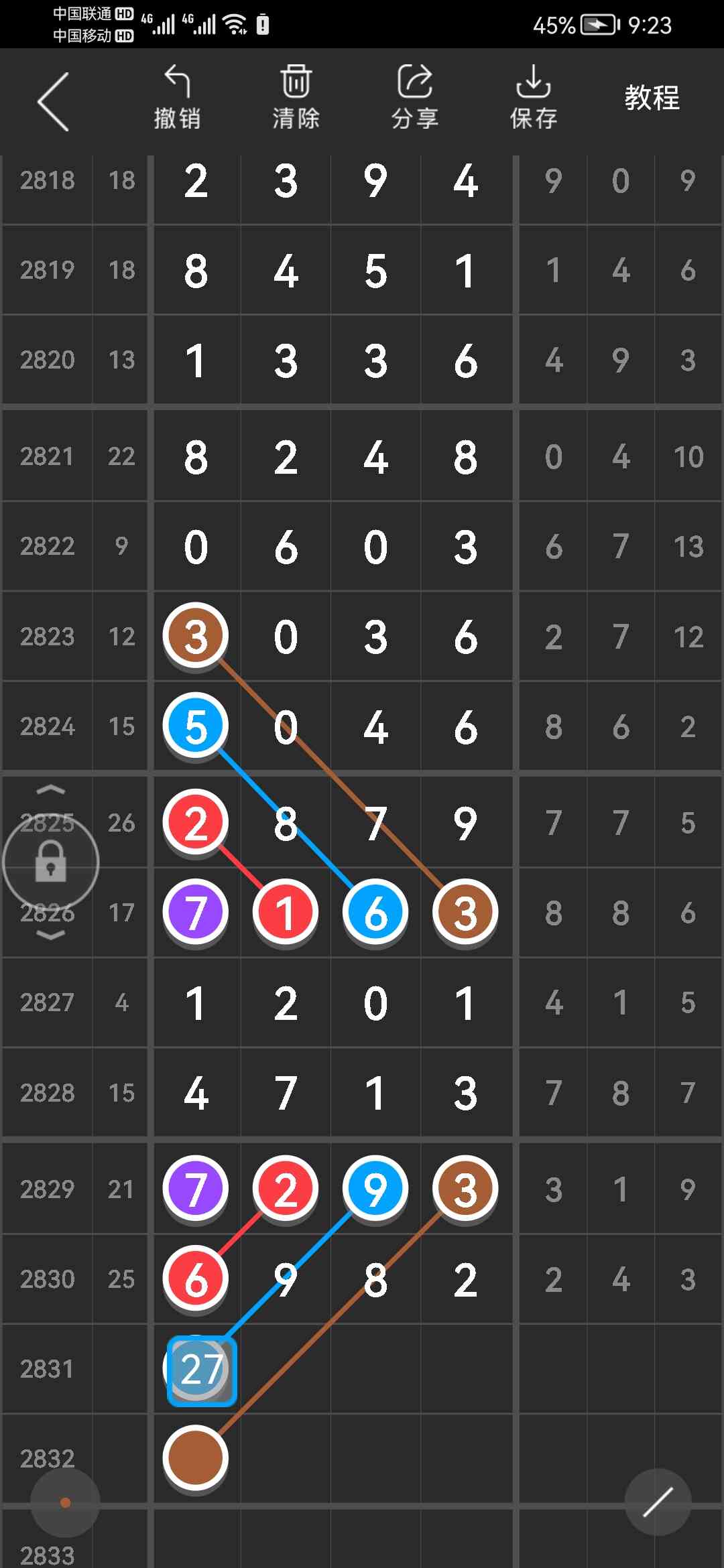724x1568 pixels.
Task: Open the orange dot color picker
Action: (x=65, y=1502)
